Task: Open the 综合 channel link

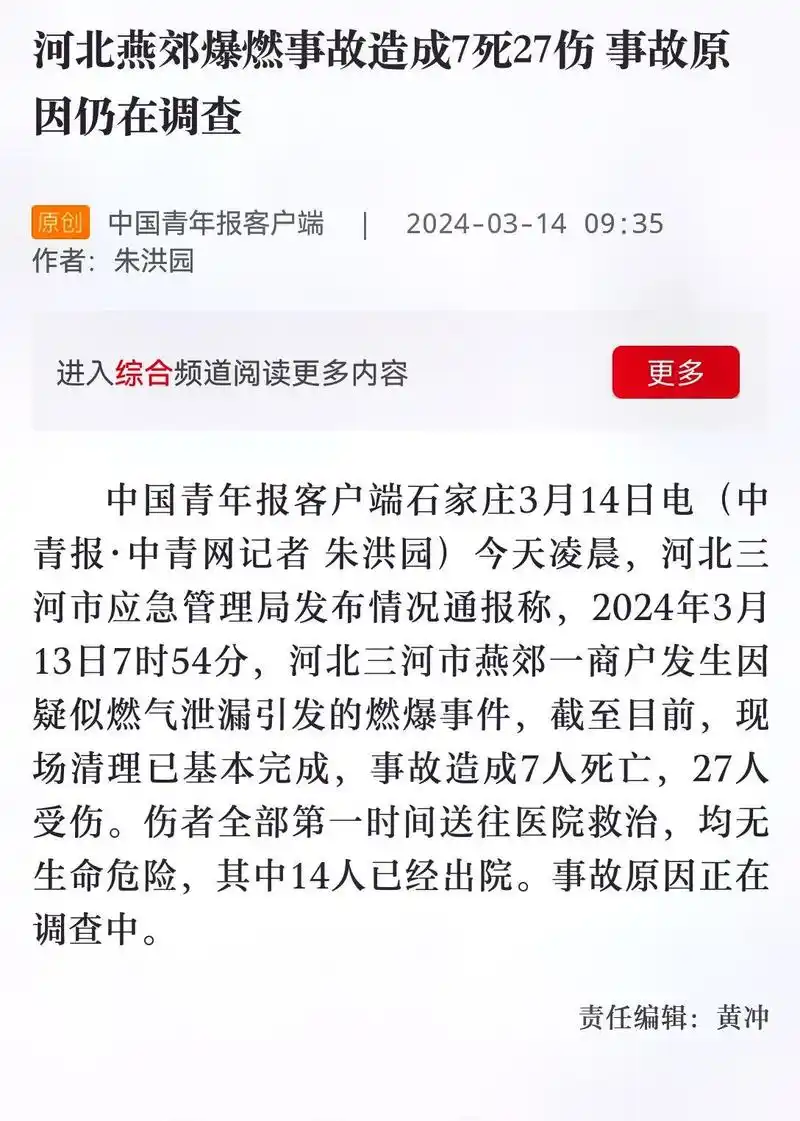Action: pos(143,373)
